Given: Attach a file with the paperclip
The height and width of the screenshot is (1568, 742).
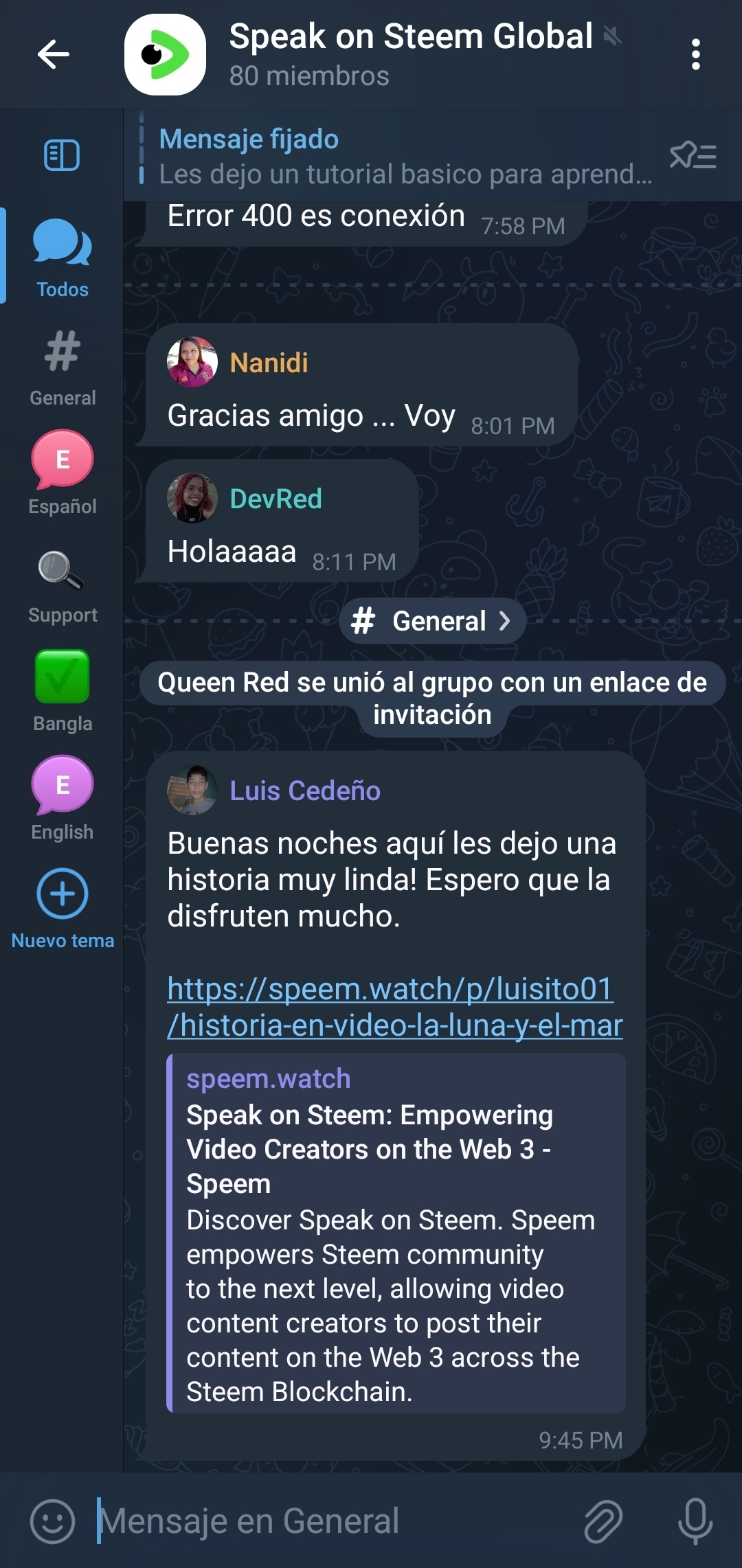Looking at the screenshot, I should (603, 1521).
